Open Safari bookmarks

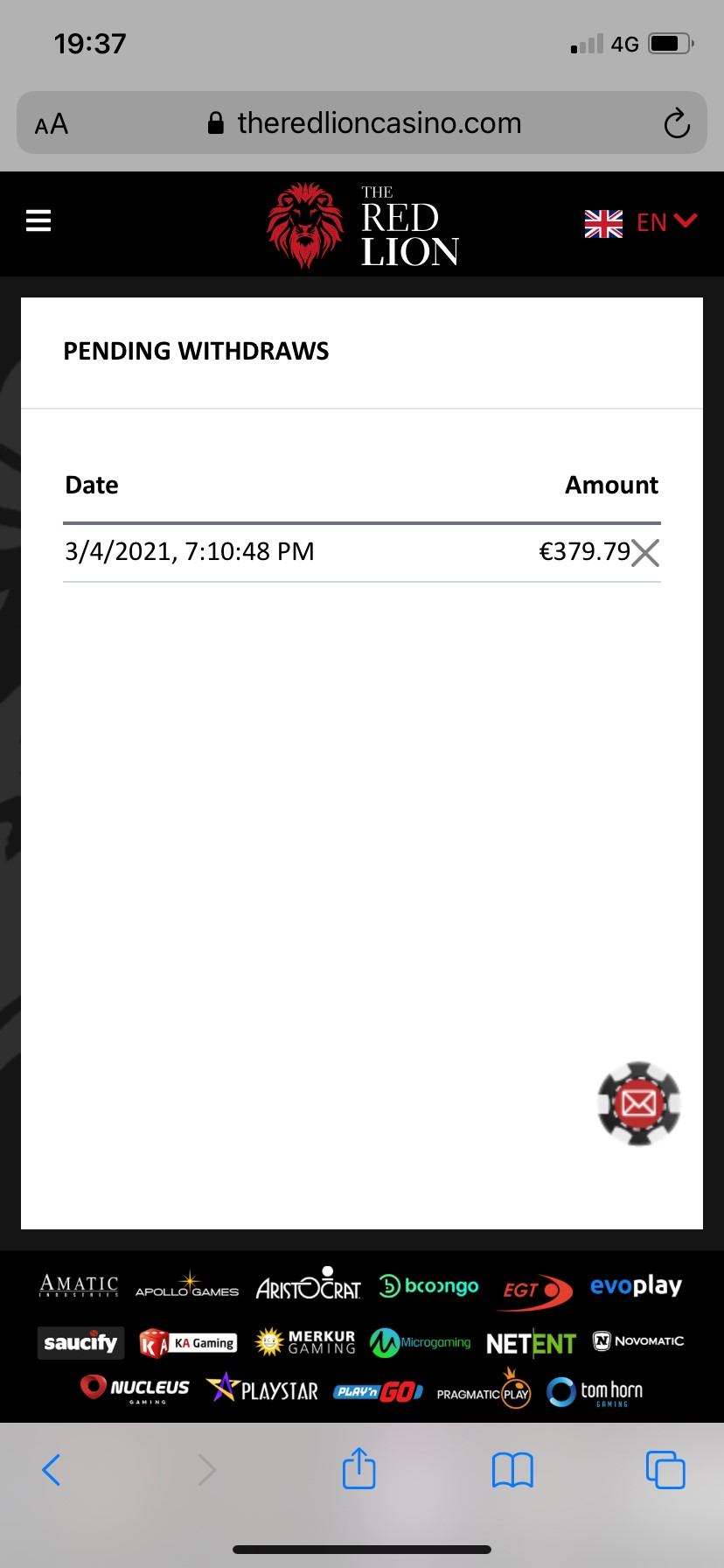[512, 1470]
